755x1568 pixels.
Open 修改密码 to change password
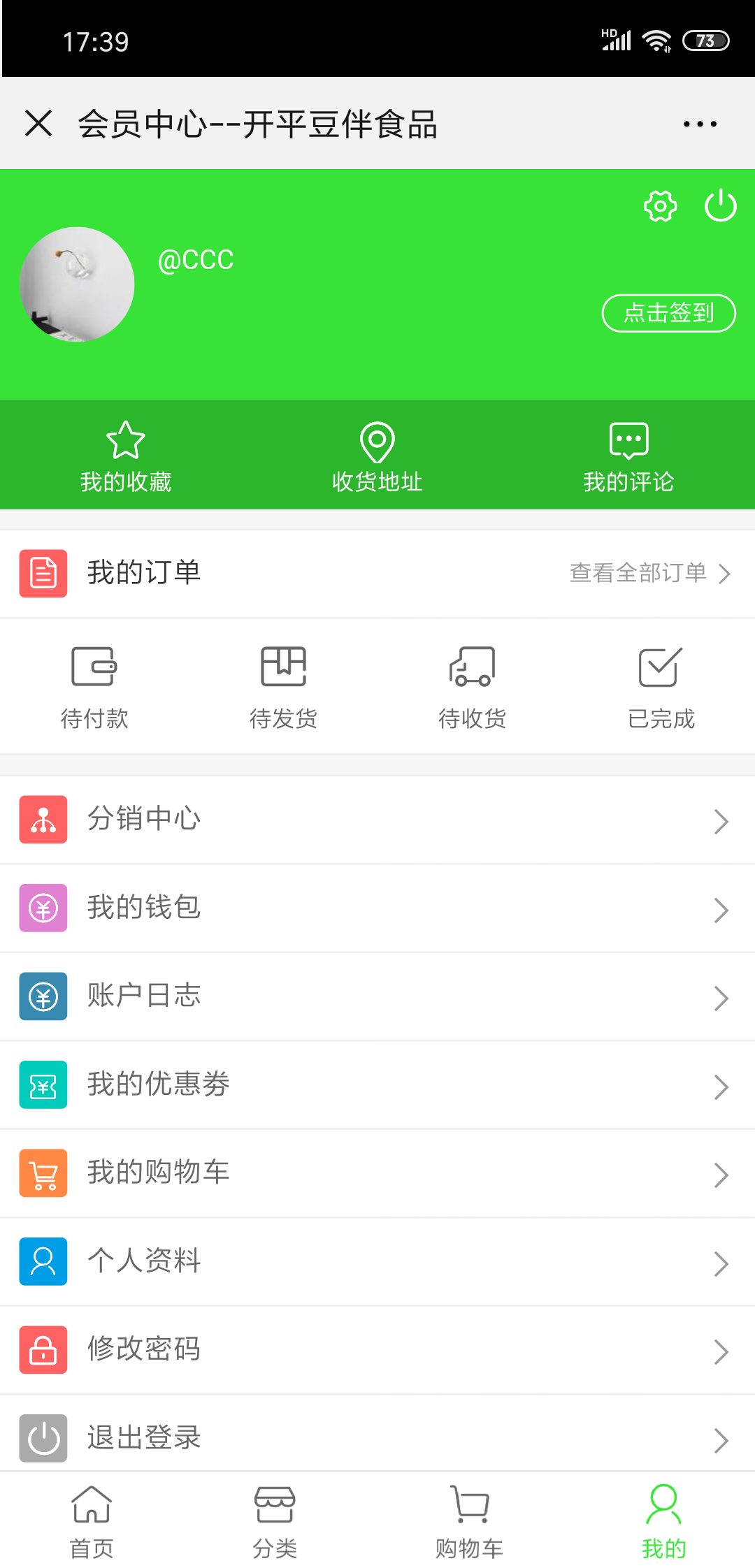pyautogui.click(x=377, y=1350)
